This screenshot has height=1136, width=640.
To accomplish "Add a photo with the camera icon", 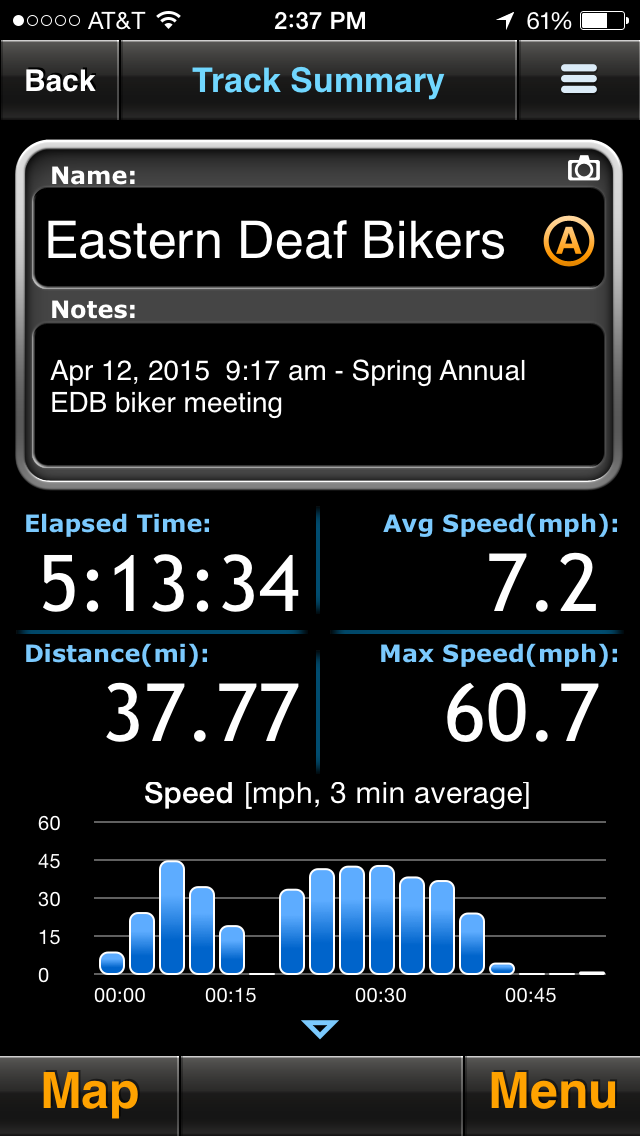I will tap(583, 169).
